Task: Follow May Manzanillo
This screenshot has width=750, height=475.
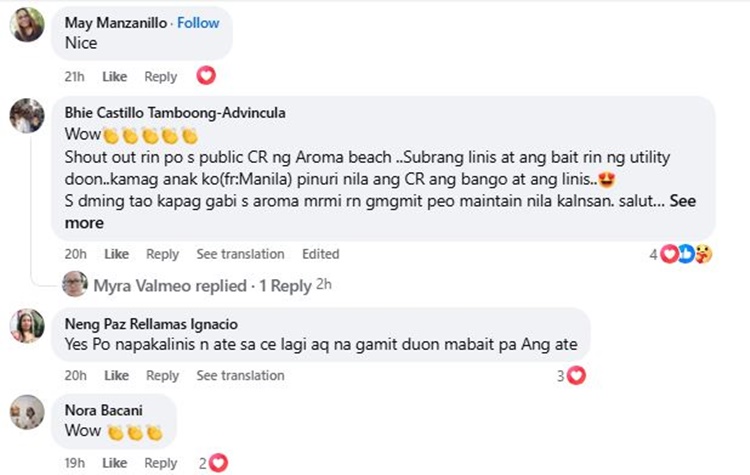Action: pos(199,23)
